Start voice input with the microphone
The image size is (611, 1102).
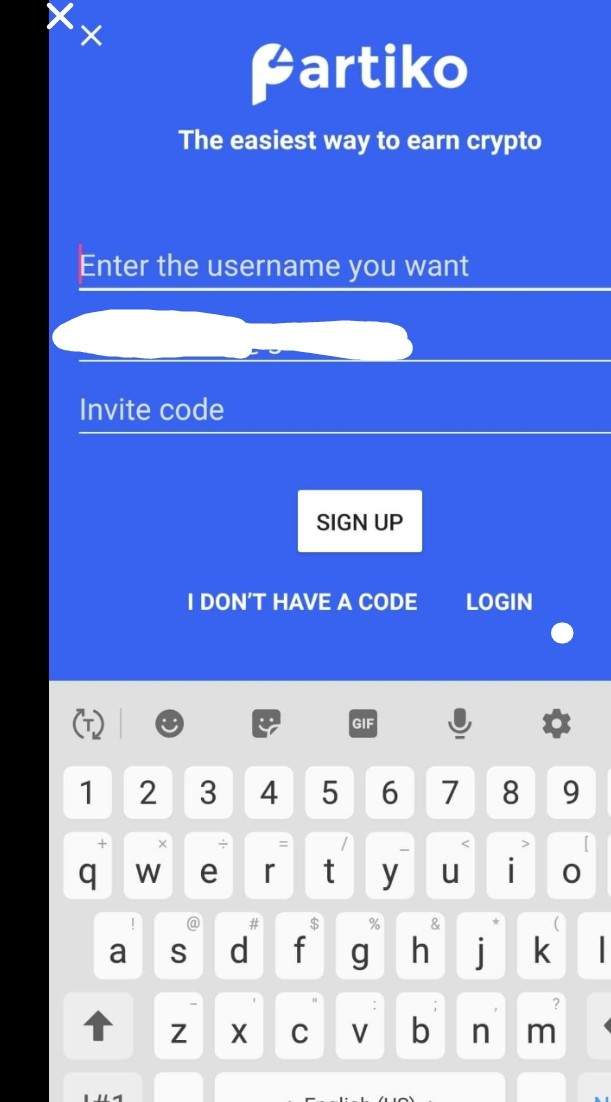pyautogui.click(x=459, y=723)
